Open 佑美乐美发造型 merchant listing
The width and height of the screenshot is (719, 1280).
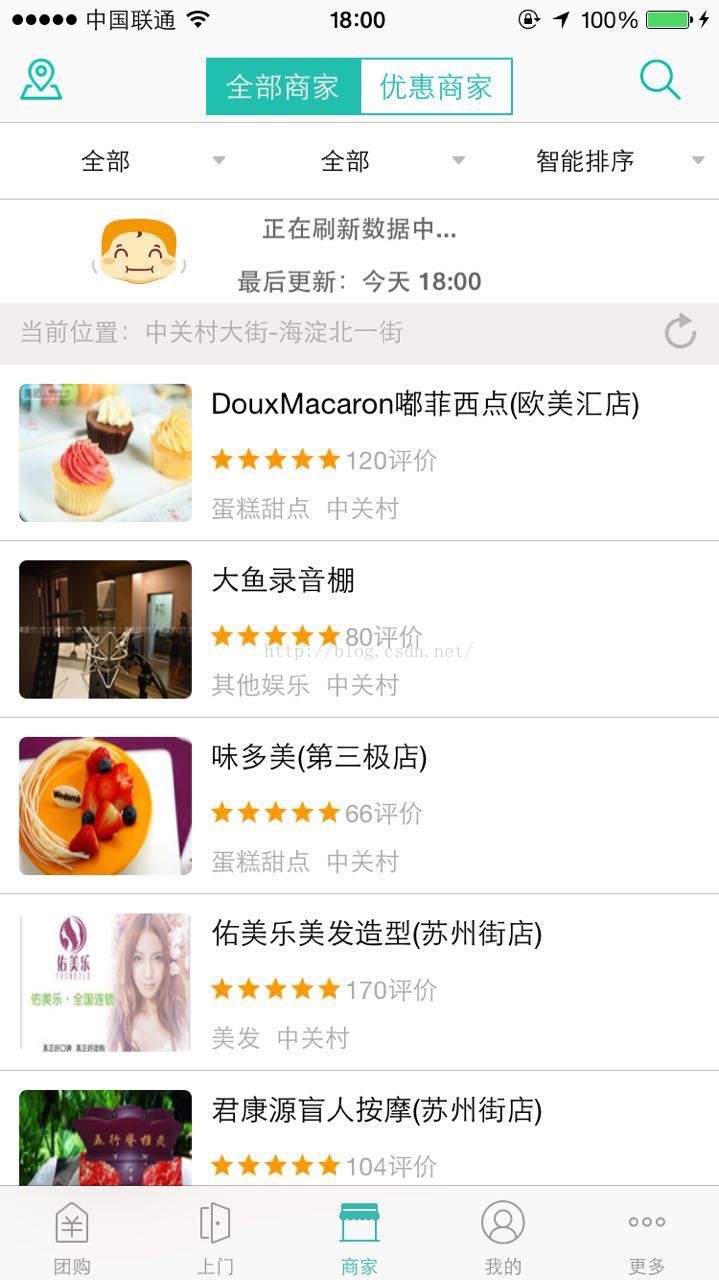[x=360, y=983]
